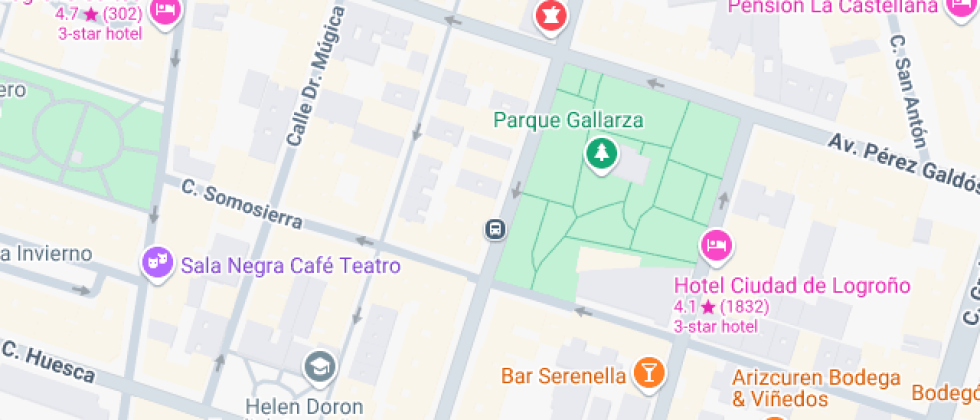Image resolution: width=980 pixels, height=420 pixels.
Task: Select the Helen Doron school marker
Action: (x=320, y=367)
